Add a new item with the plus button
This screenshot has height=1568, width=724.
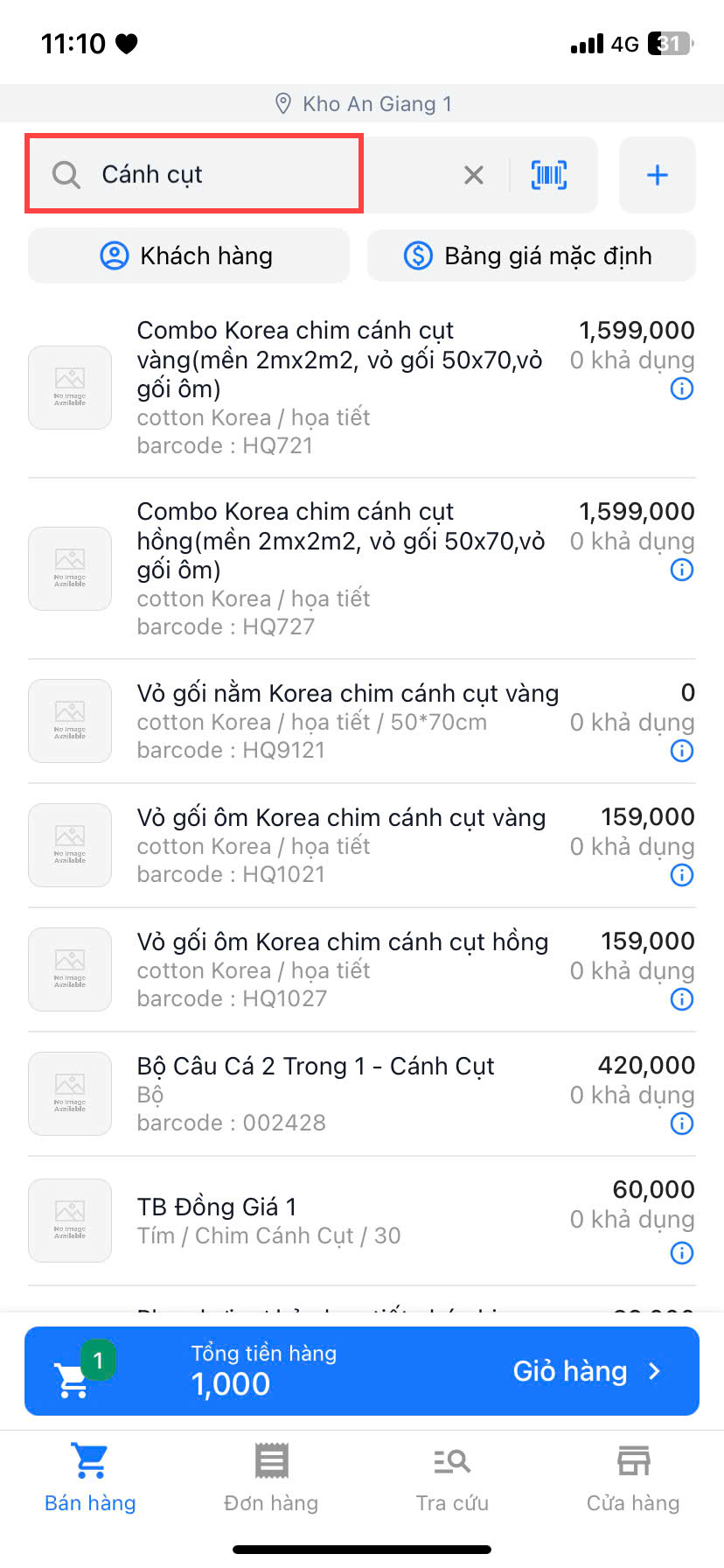coord(658,175)
